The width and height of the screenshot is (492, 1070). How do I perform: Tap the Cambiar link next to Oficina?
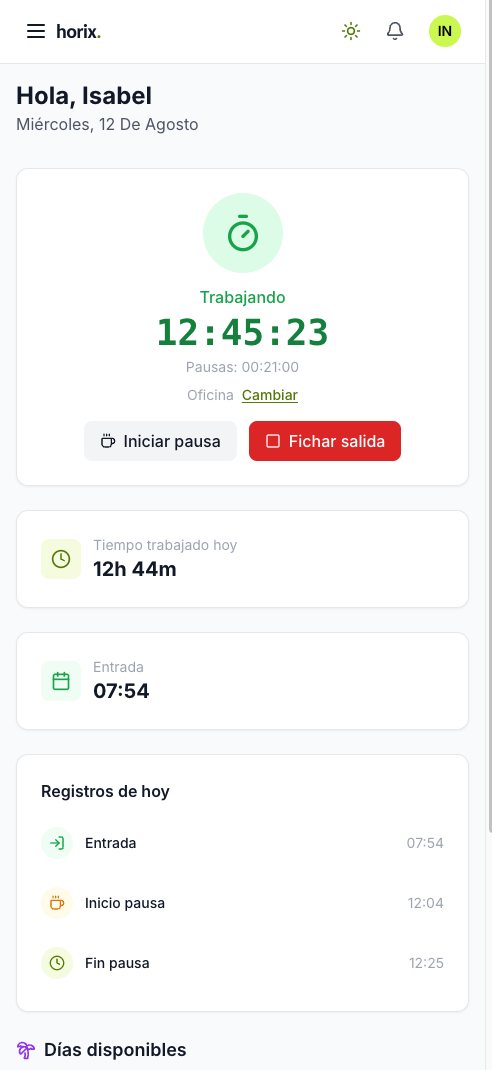point(270,395)
